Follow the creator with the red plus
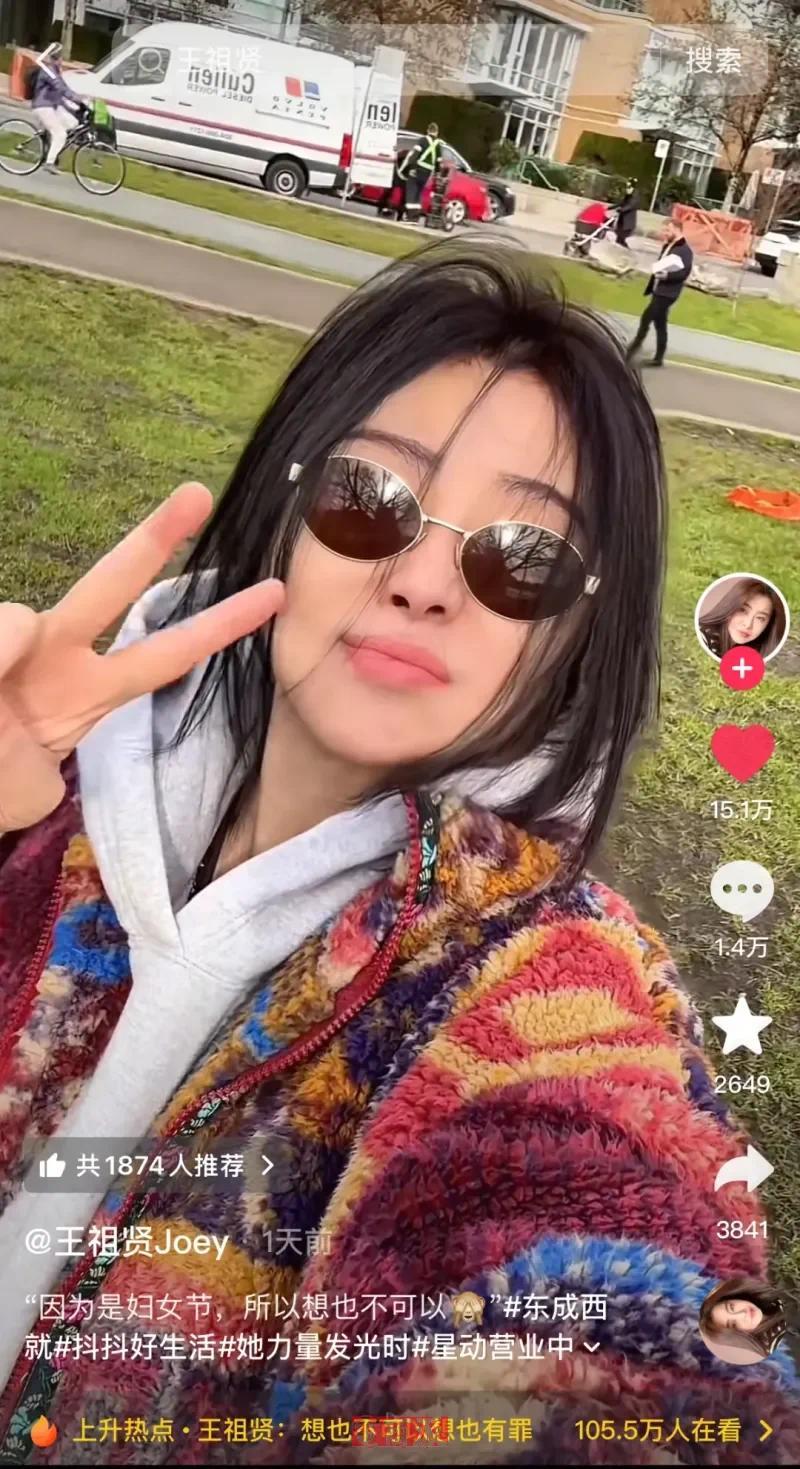The width and height of the screenshot is (800, 1469). tap(742, 667)
